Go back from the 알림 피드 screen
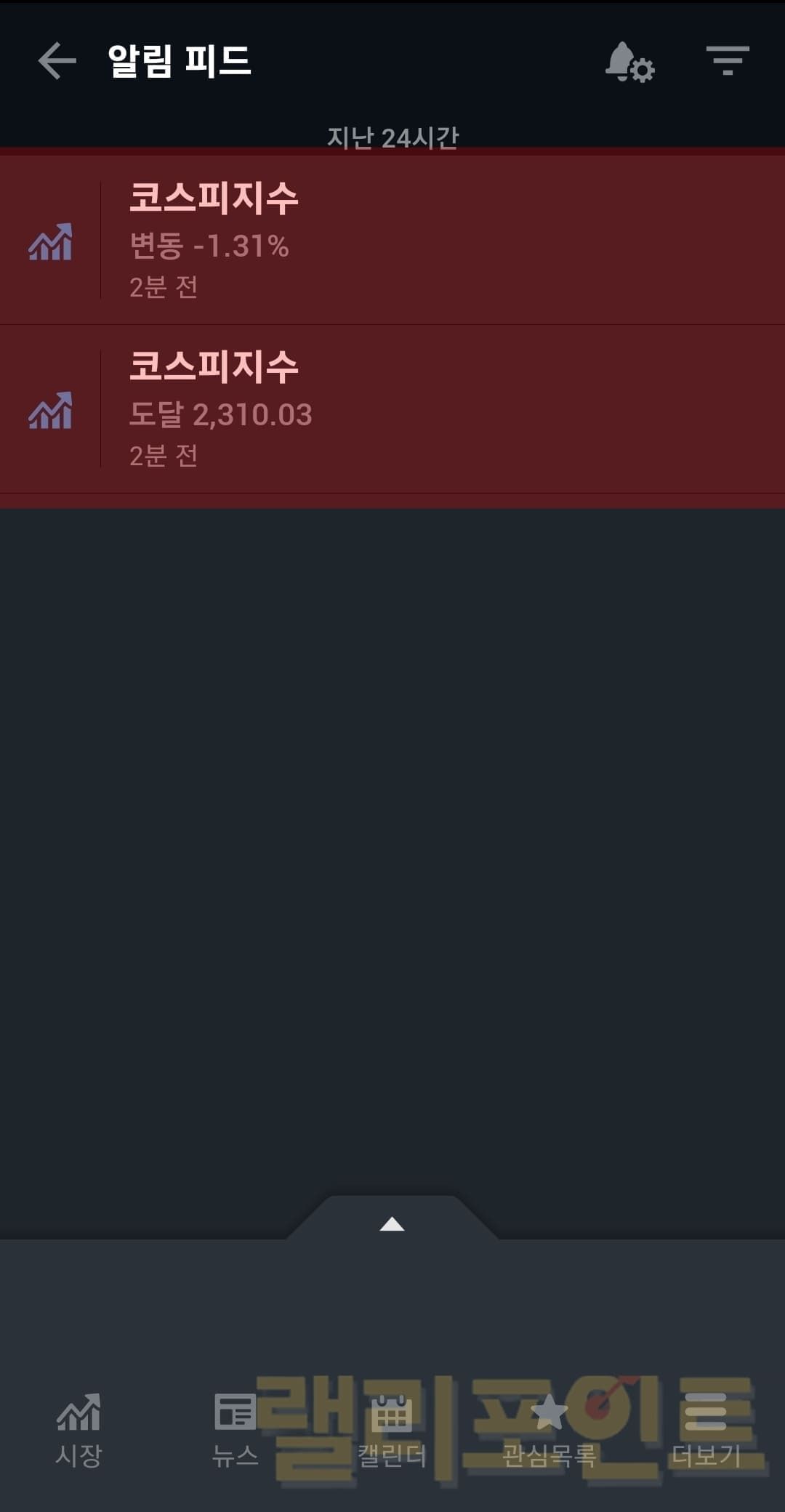785x1512 pixels. click(57, 60)
